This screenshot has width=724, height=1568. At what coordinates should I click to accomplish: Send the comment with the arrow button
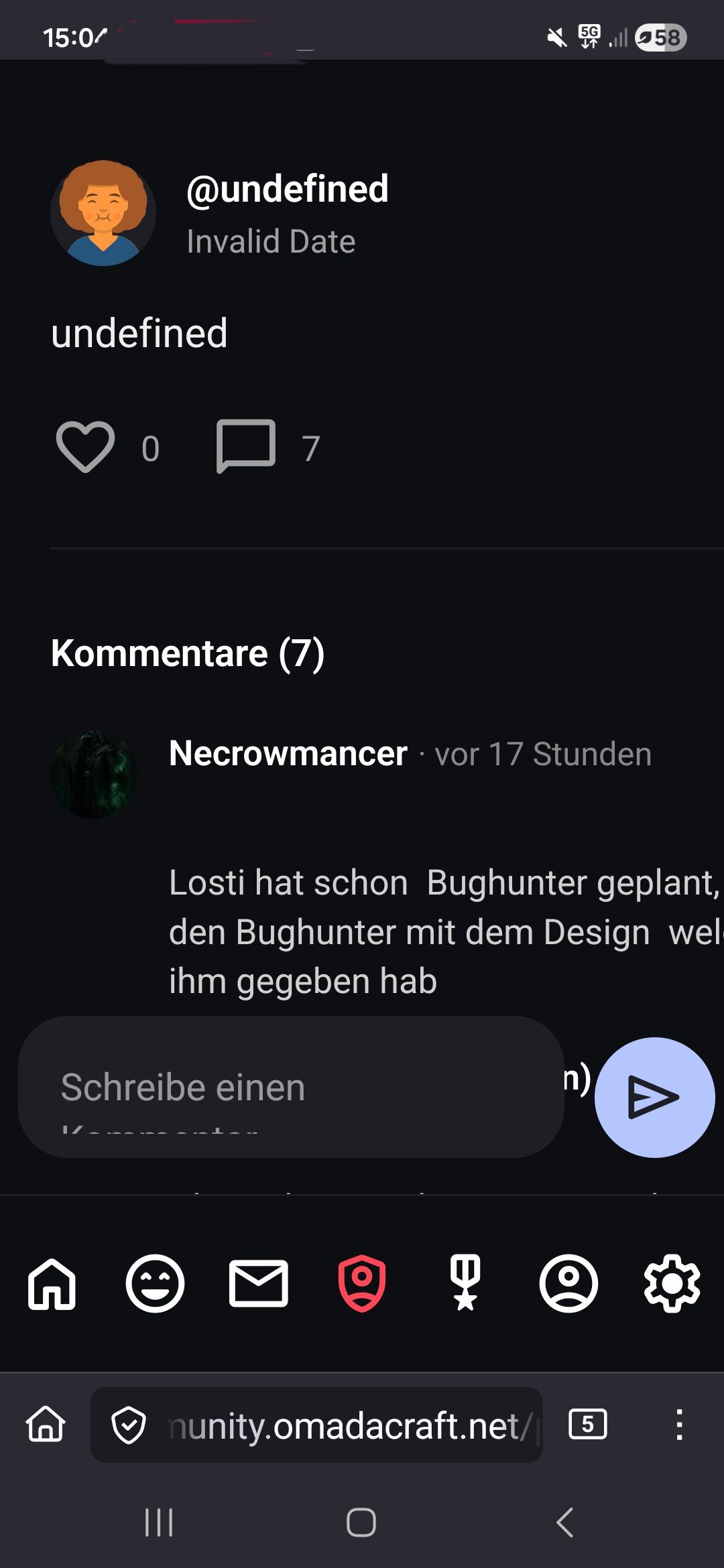pos(654,1098)
